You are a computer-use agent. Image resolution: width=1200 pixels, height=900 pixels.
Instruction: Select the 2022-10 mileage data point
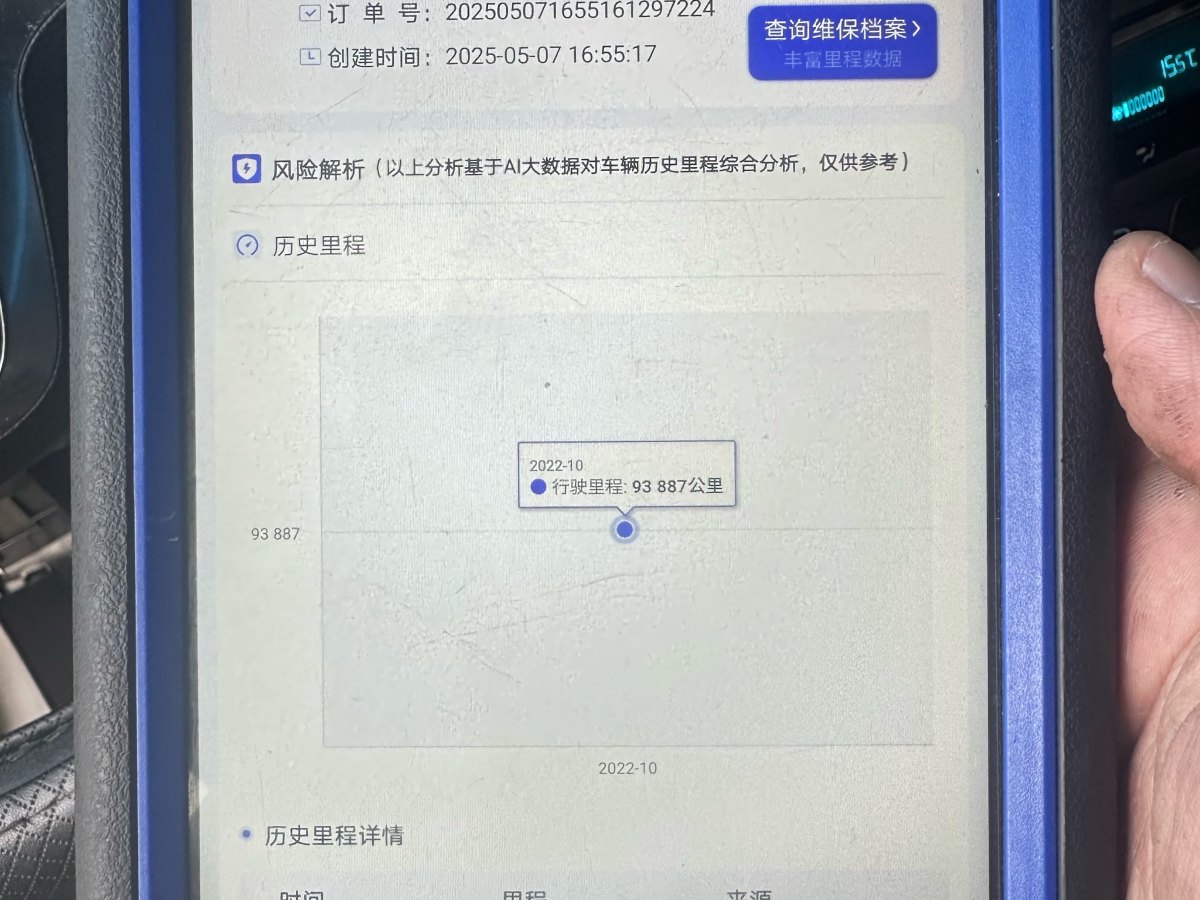click(625, 529)
